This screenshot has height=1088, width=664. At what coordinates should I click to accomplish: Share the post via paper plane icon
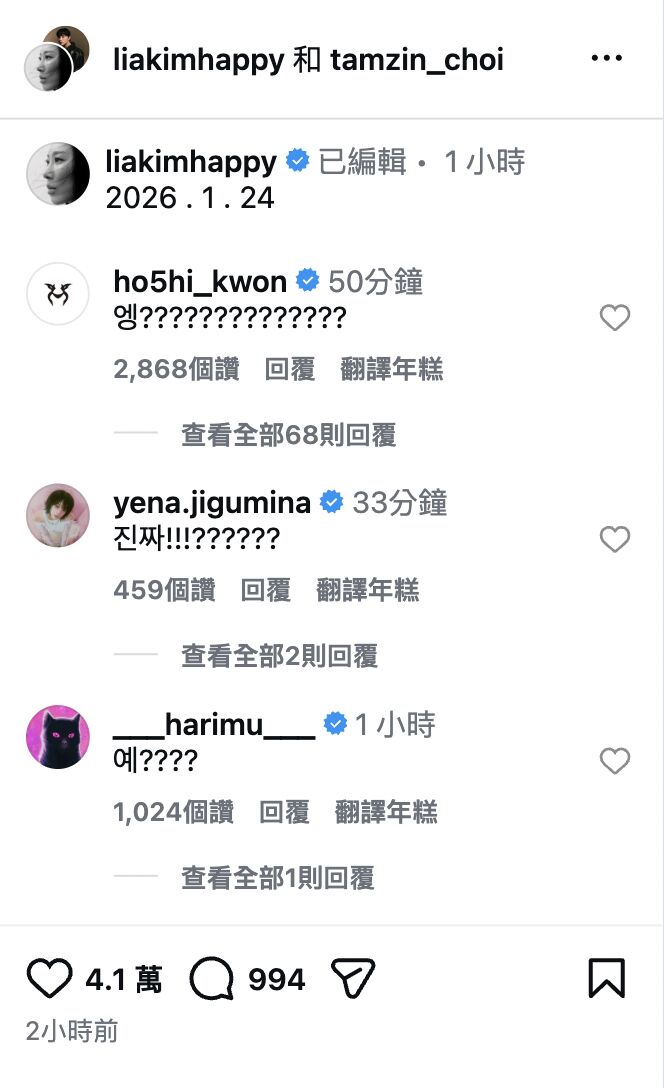click(352, 978)
